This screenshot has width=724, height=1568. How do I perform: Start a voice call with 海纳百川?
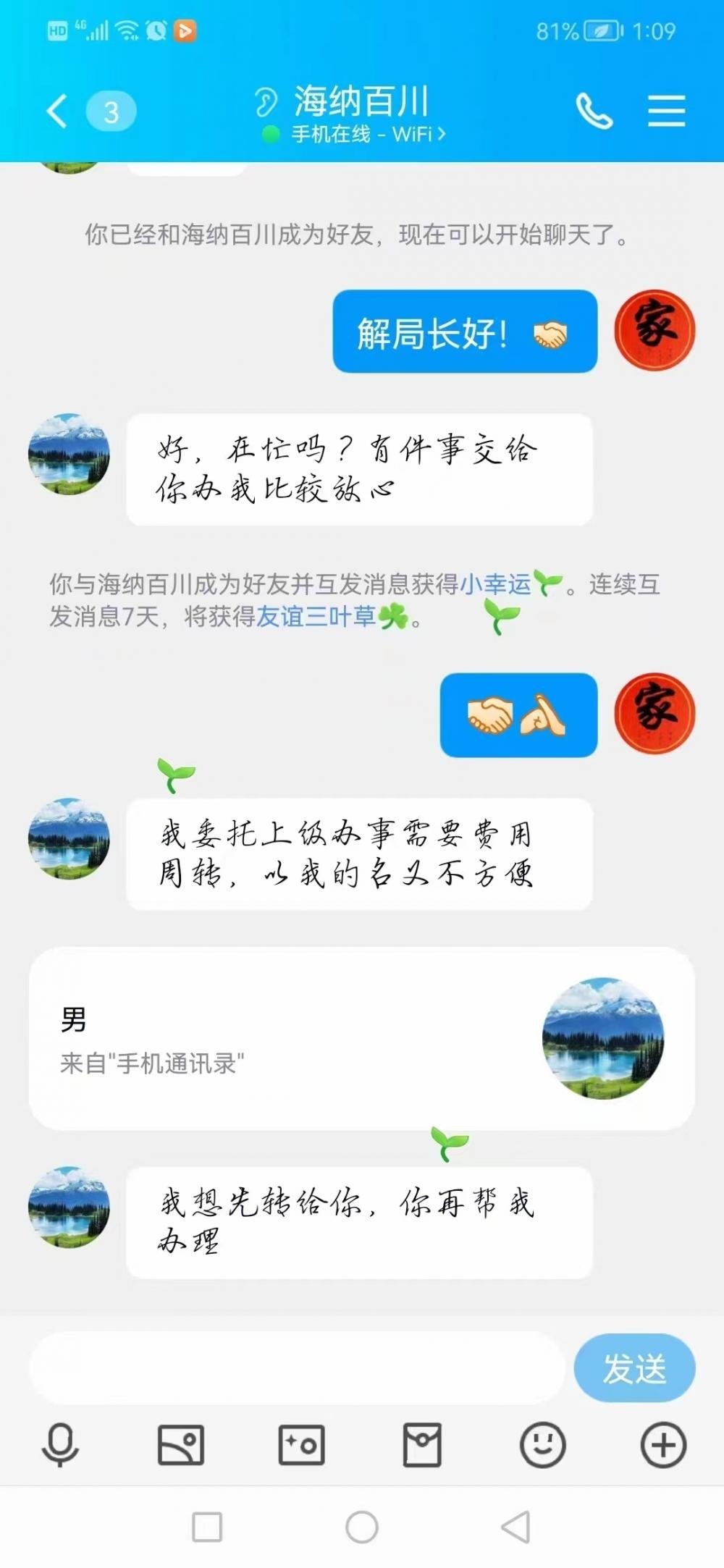pos(594,111)
